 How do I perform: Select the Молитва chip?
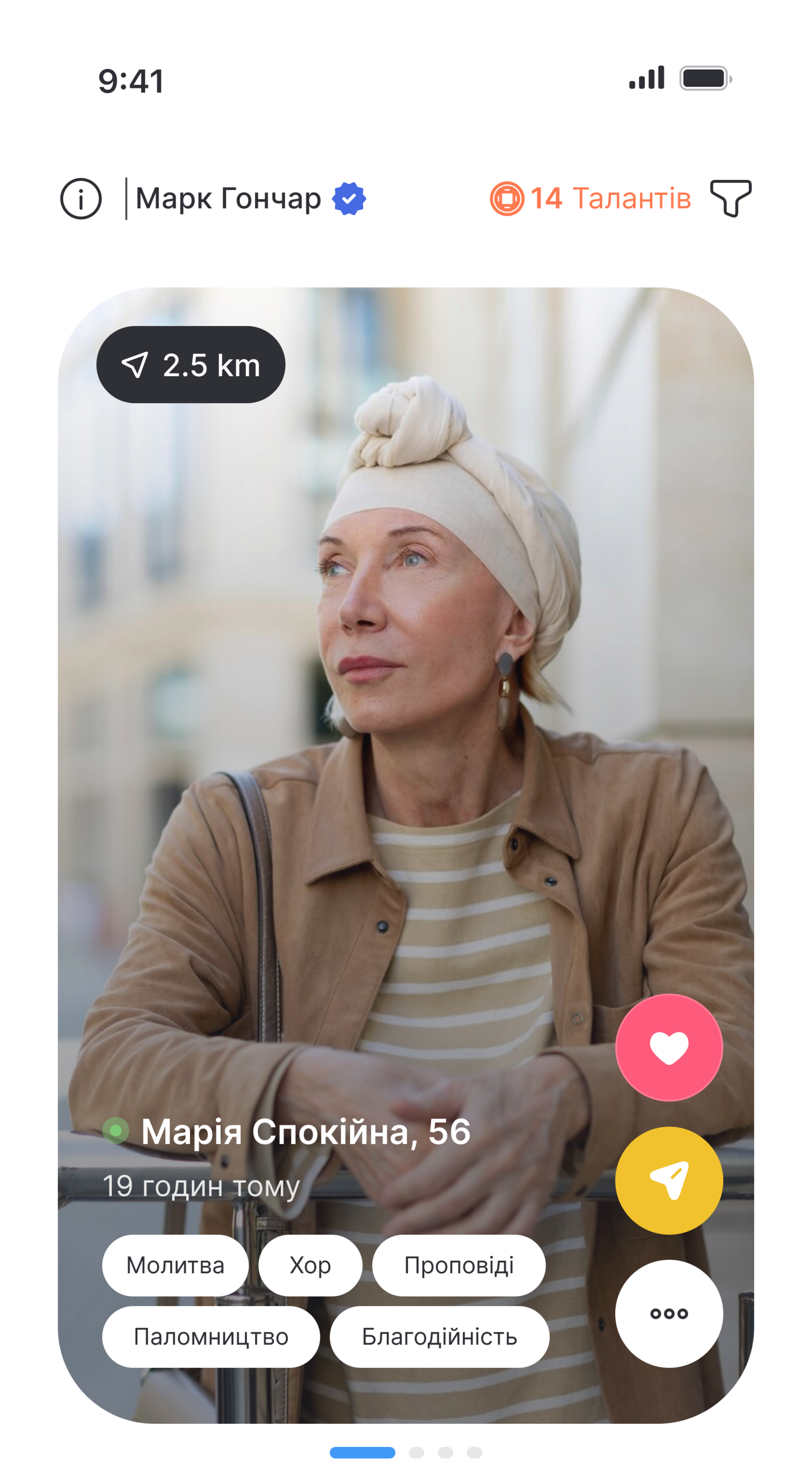[175, 1265]
